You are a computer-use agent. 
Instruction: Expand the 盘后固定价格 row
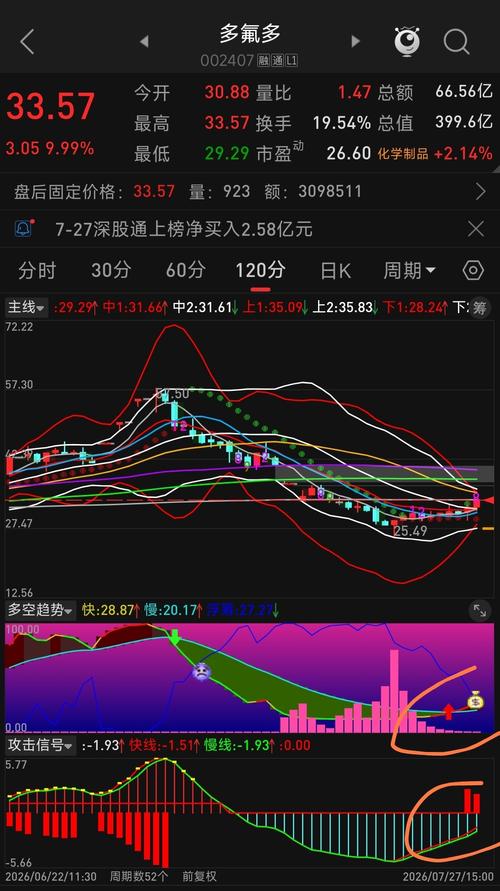click(x=250, y=191)
